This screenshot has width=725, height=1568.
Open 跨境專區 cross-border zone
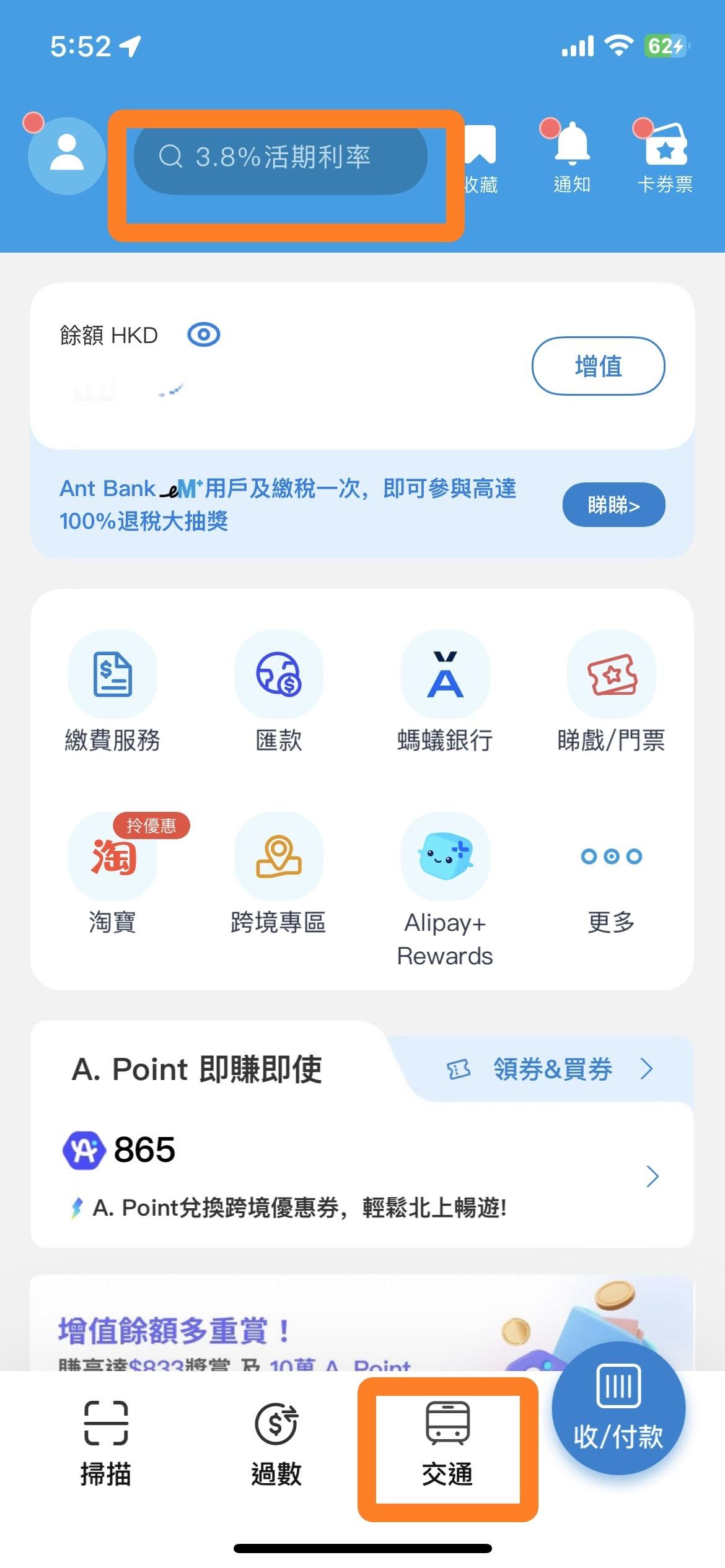click(279, 873)
